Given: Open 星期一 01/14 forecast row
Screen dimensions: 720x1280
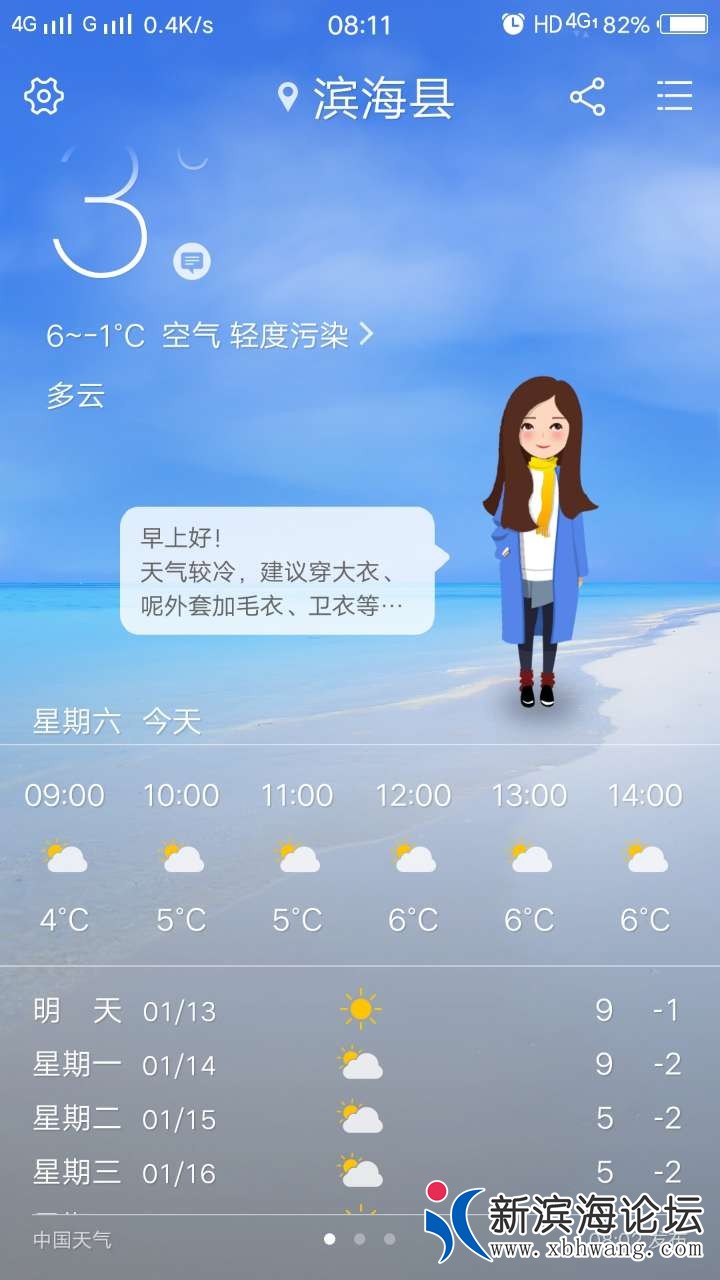Looking at the screenshot, I should pyautogui.click(x=360, y=1065).
